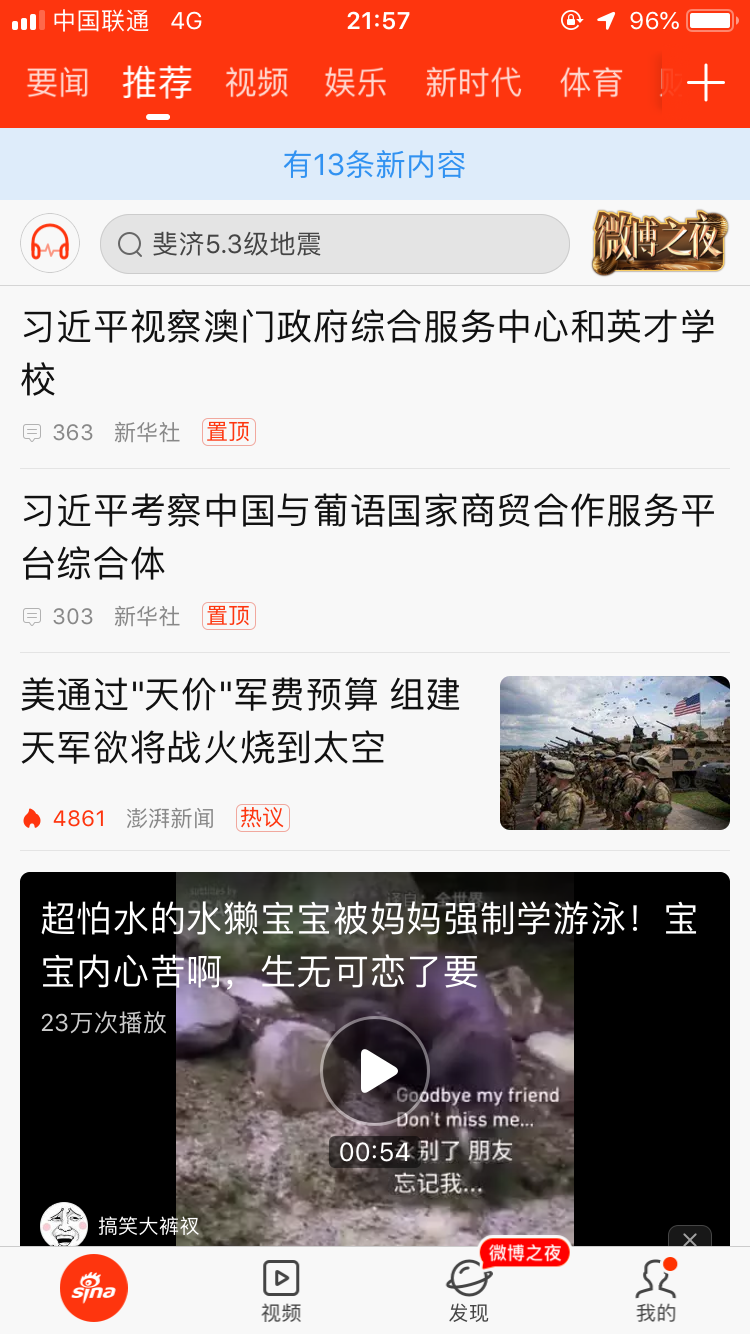This screenshot has width=750, height=1334.
Task: Switch to the bottom 视频 tab
Action: (281, 1290)
